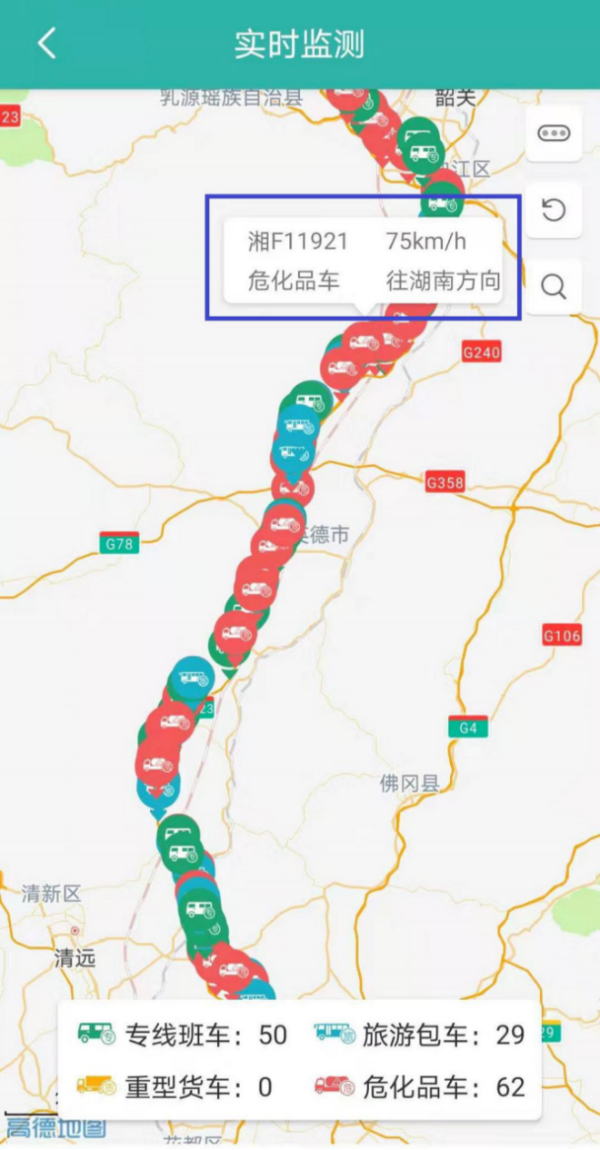
Task: Tap the refresh map button
Action: tap(553, 211)
